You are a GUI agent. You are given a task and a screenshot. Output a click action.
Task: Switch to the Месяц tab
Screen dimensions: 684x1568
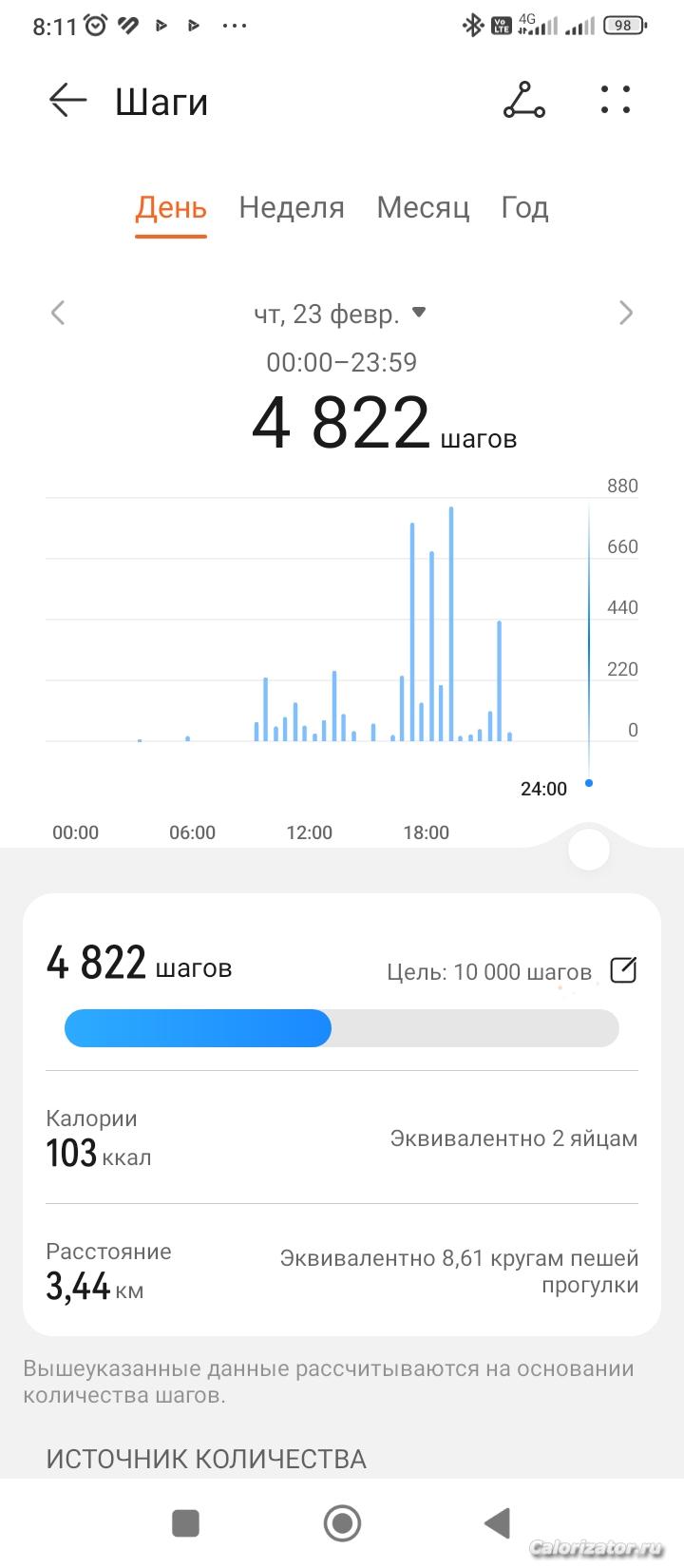pos(423,207)
